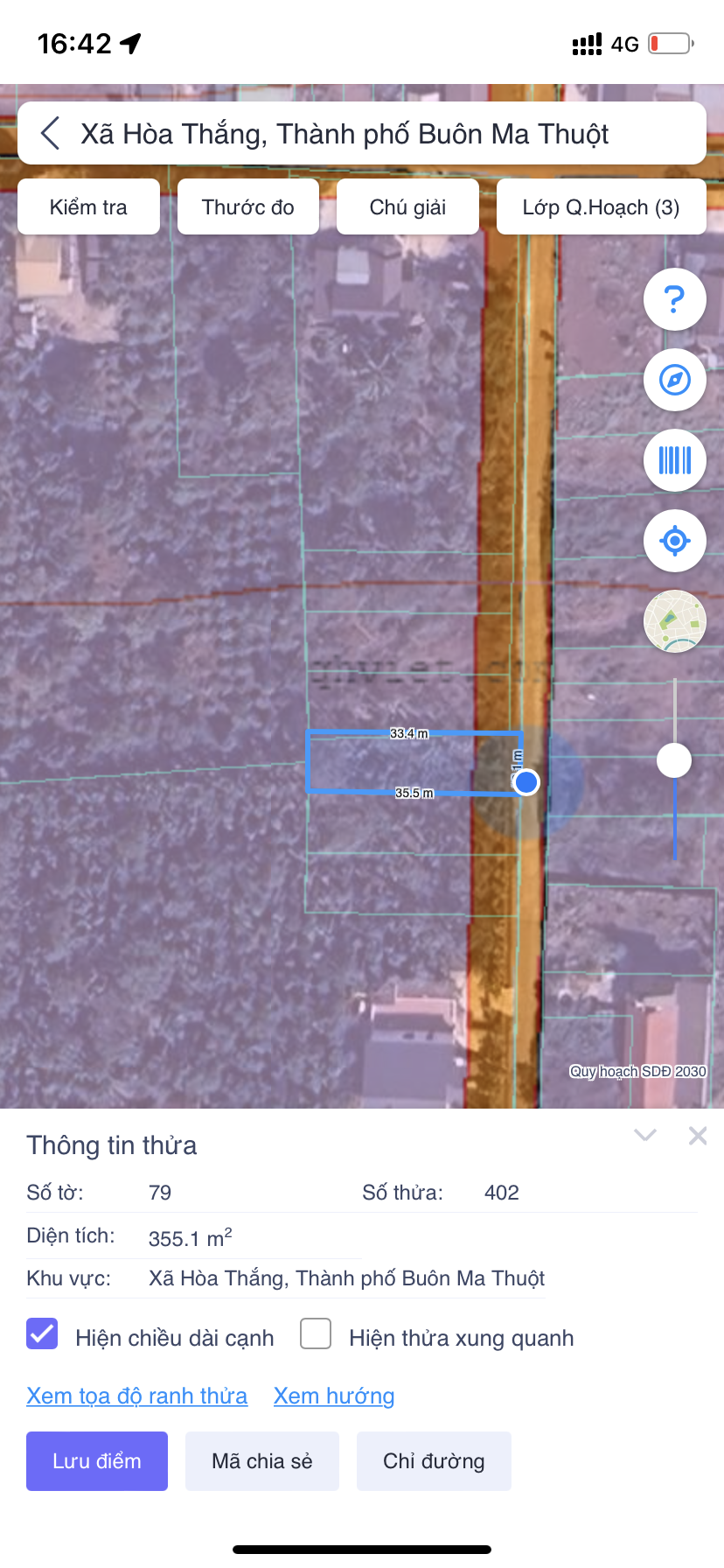Open the Chú giải legend
The image size is (724, 1568).
point(407,207)
